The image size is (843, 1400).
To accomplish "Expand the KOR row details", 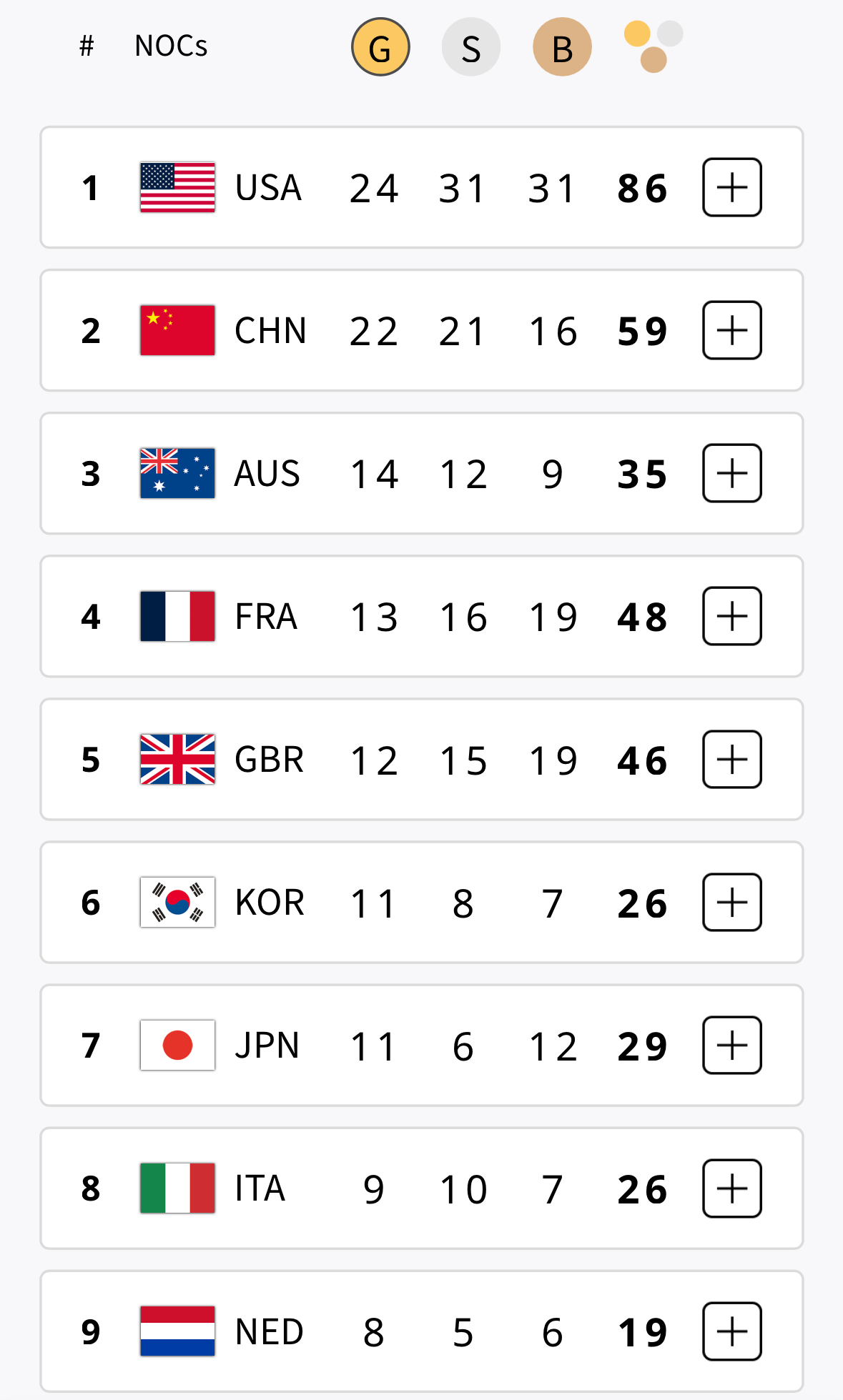I will tap(731, 902).
